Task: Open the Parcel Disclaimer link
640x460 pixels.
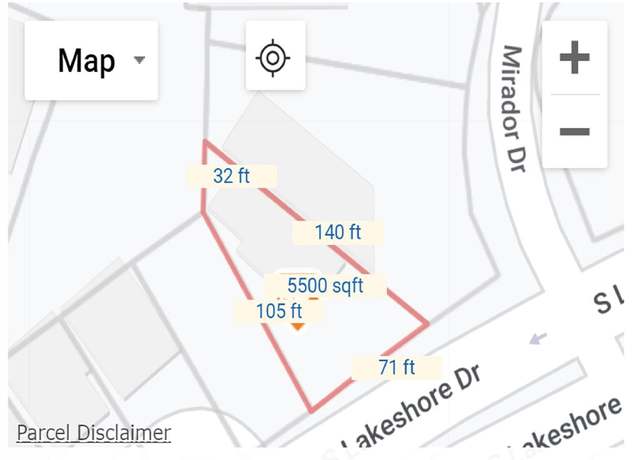Action: tap(93, 433)
